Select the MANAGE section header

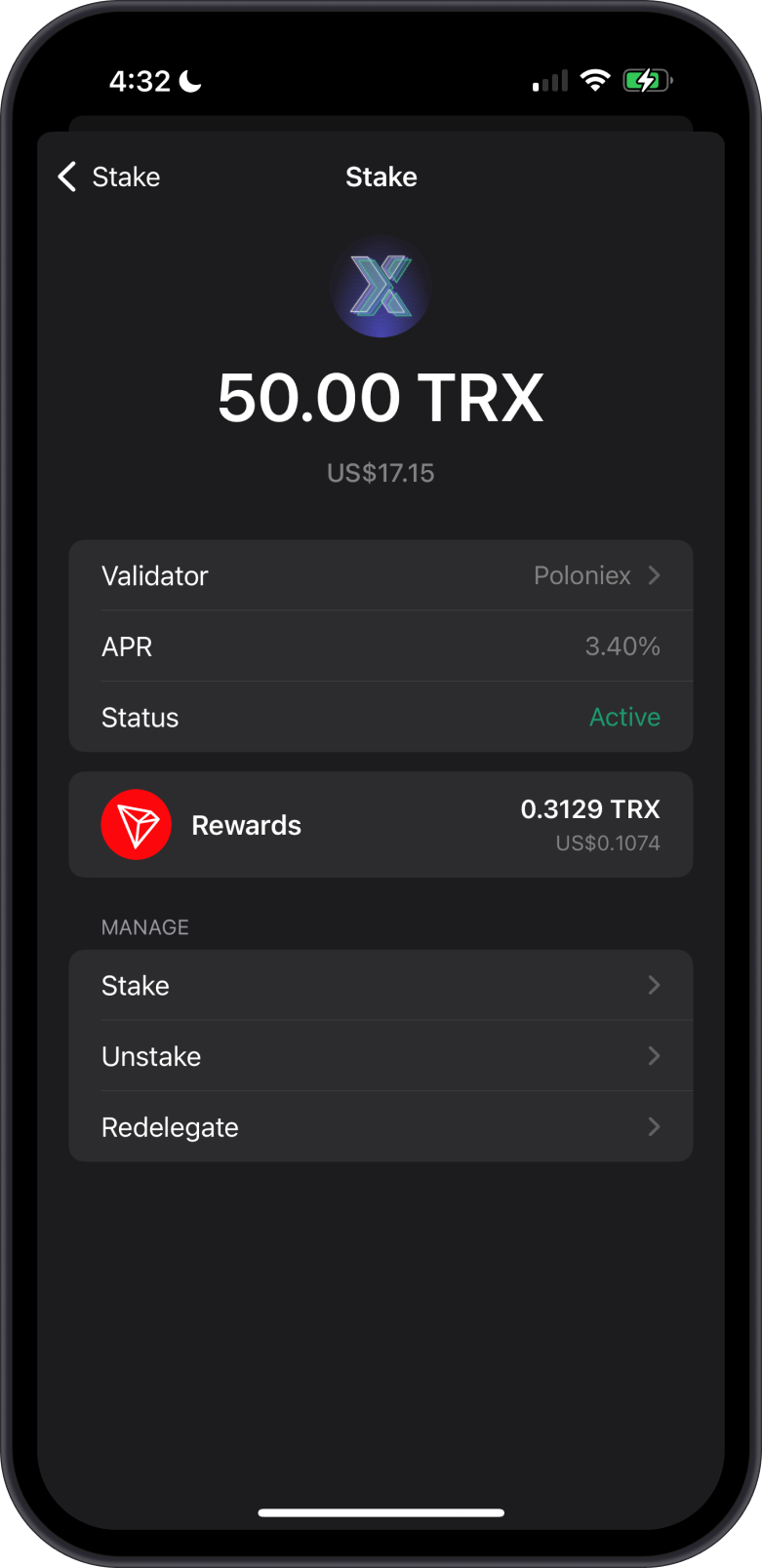[144, 927]
